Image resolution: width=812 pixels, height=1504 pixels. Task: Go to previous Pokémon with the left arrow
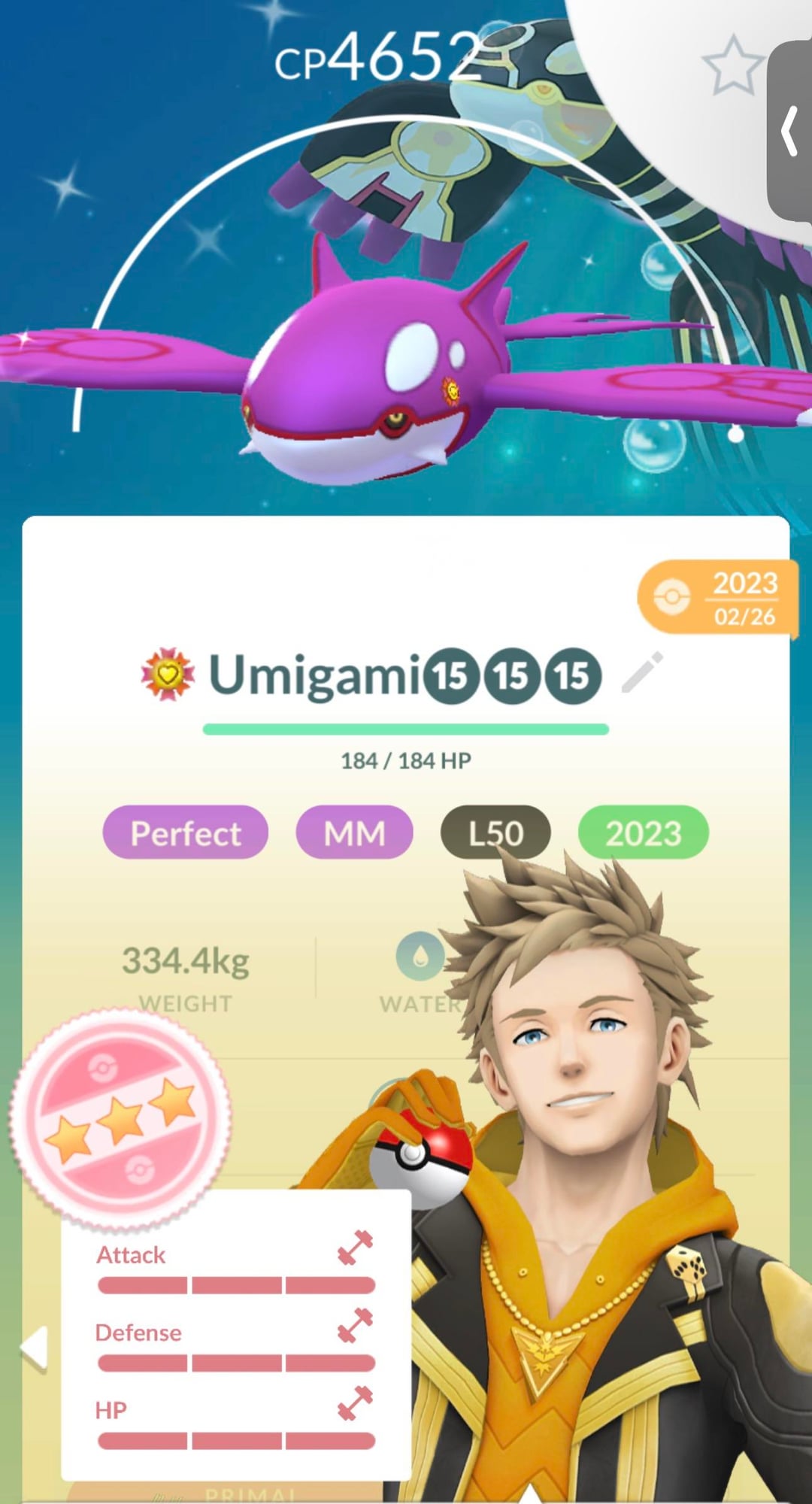pyautogui.click(x=35, y=1347)
